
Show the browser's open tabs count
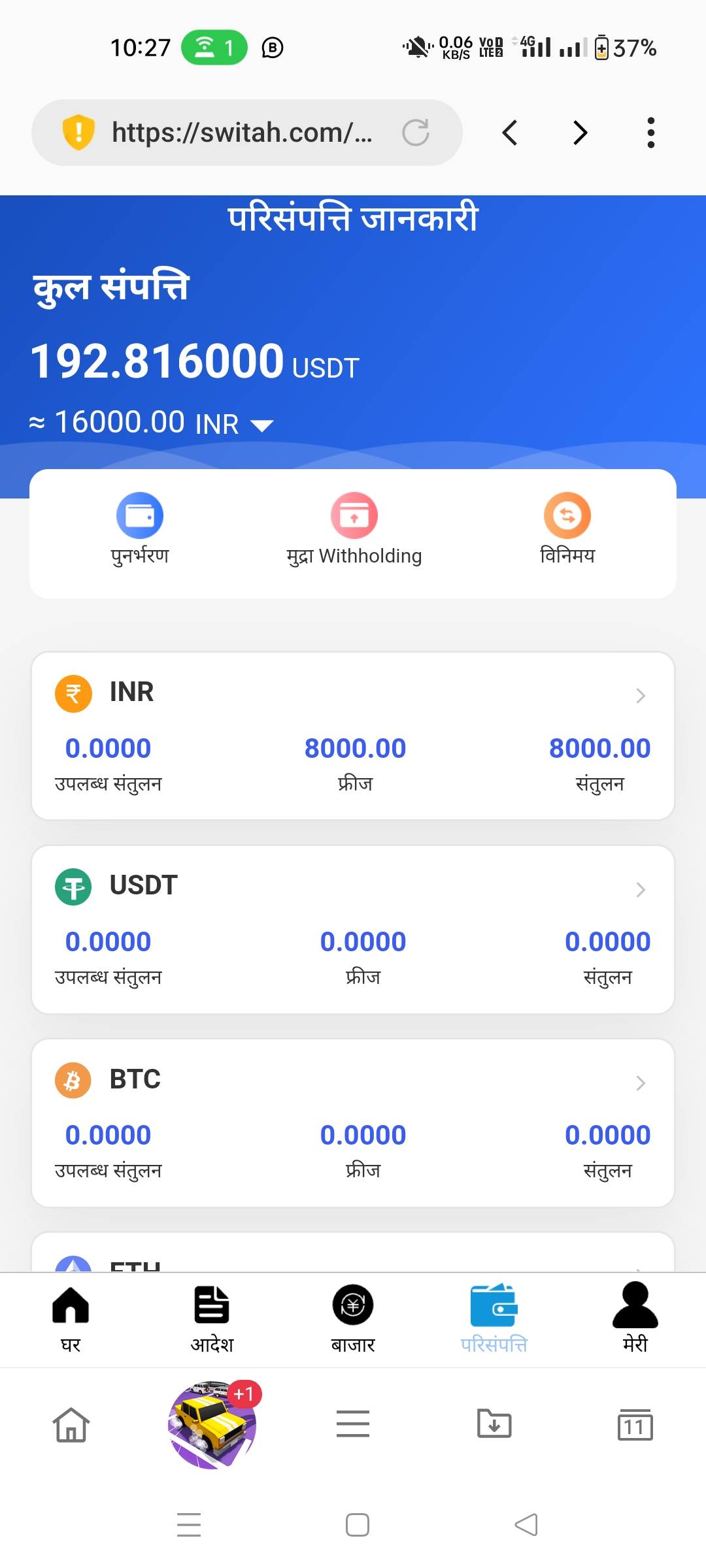[635, 1424]
